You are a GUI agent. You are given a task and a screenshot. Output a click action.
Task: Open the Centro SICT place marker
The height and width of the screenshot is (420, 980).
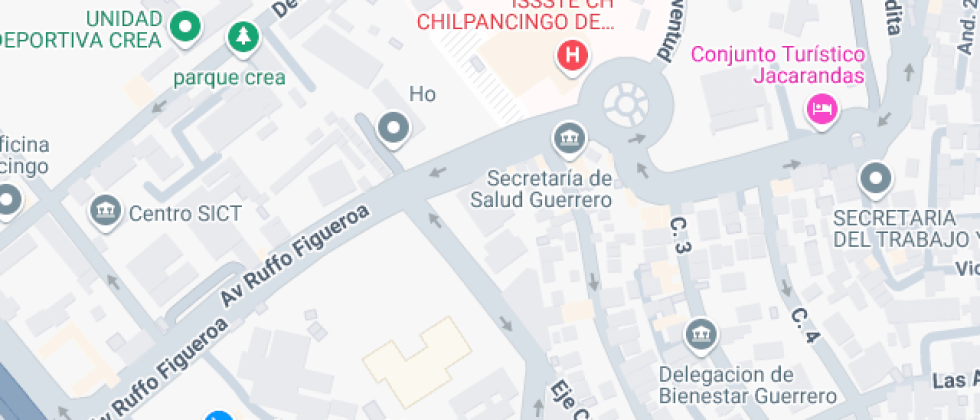pos(104,211)
